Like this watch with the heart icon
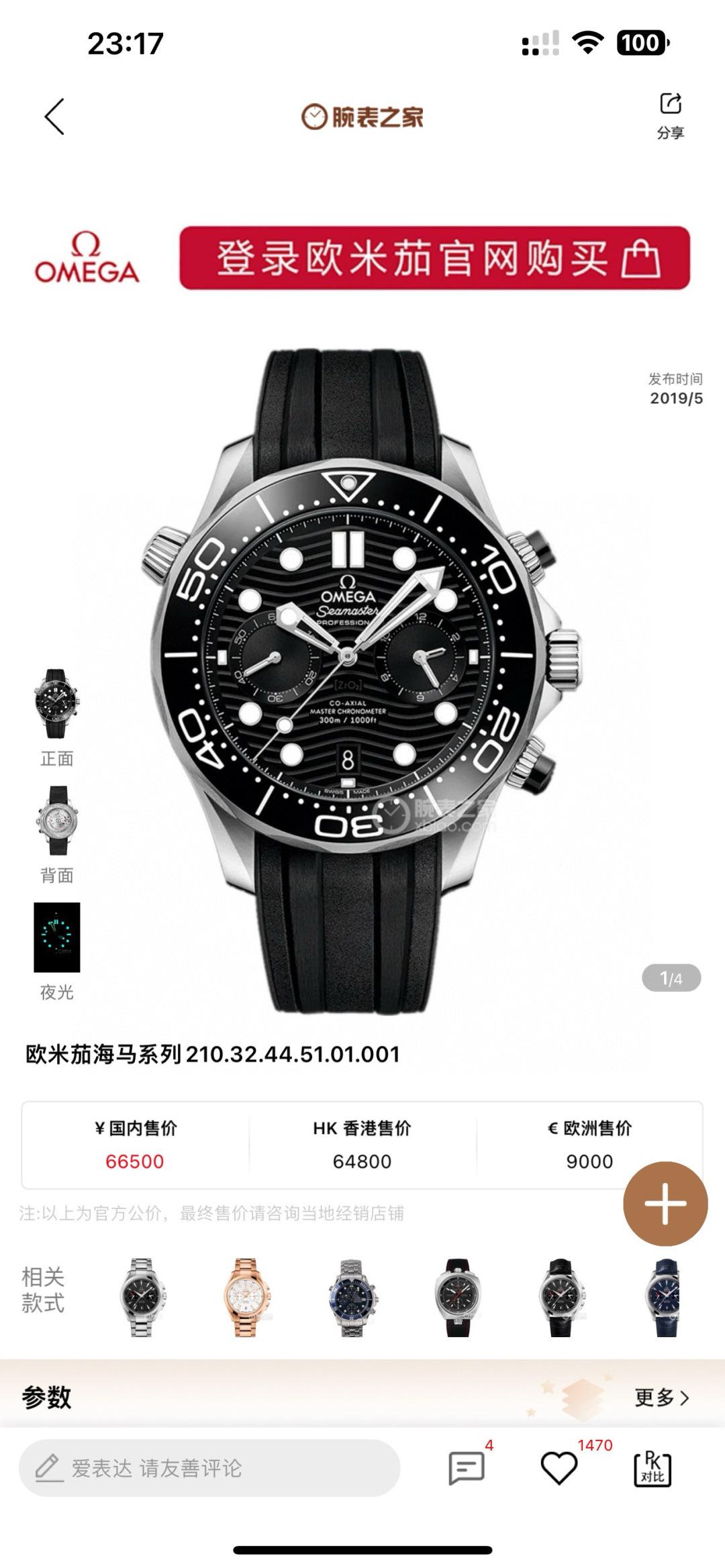Screen dimensions: 725x1568 (559, 1468)
